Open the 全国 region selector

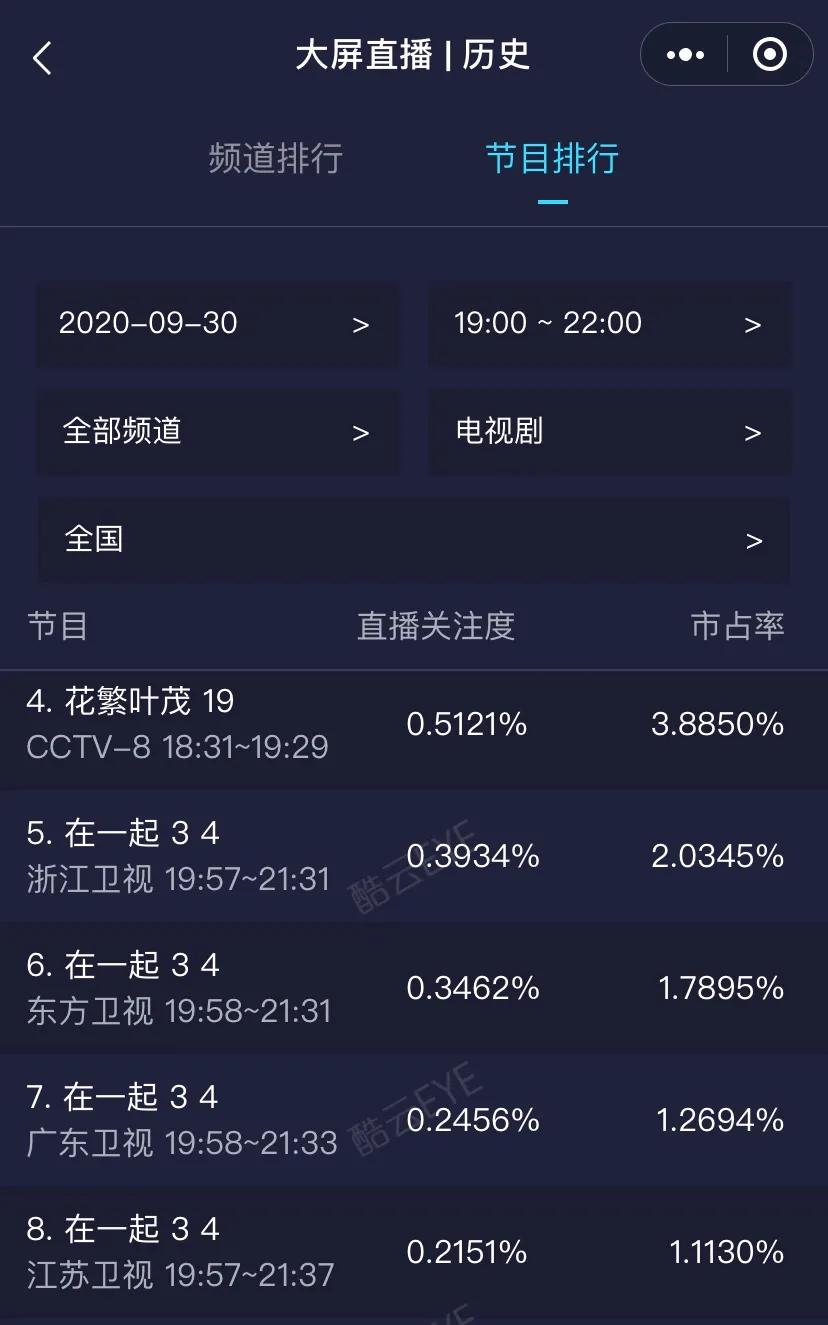click(413, 540)
